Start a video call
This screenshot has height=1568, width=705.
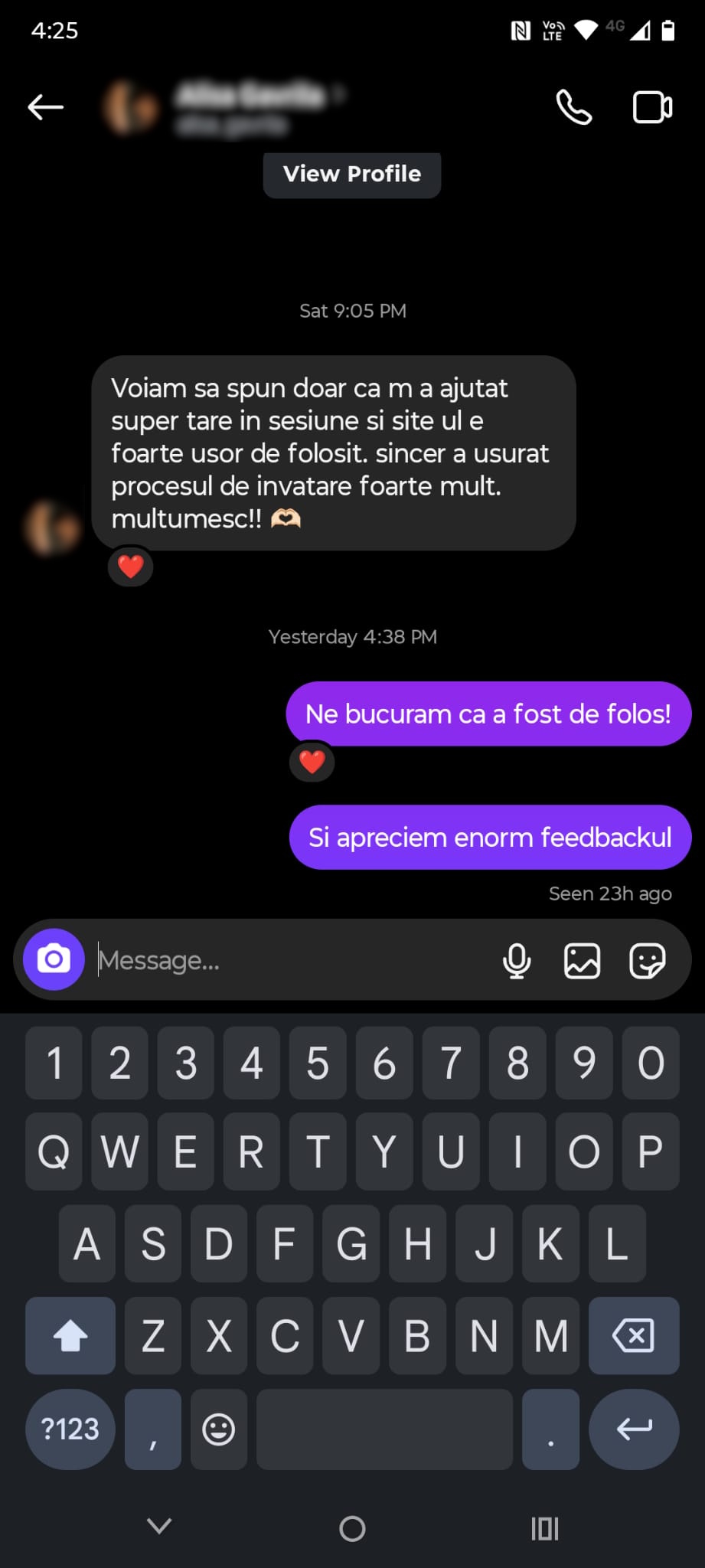(652, 107)
